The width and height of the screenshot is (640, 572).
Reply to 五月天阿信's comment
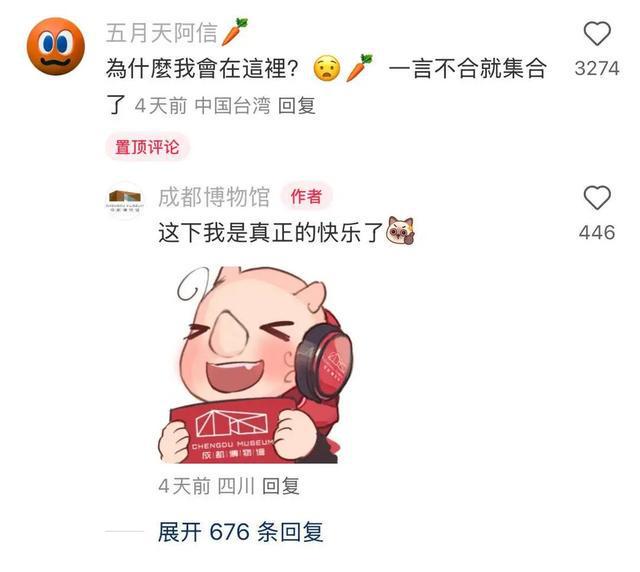tap(297, 105)
